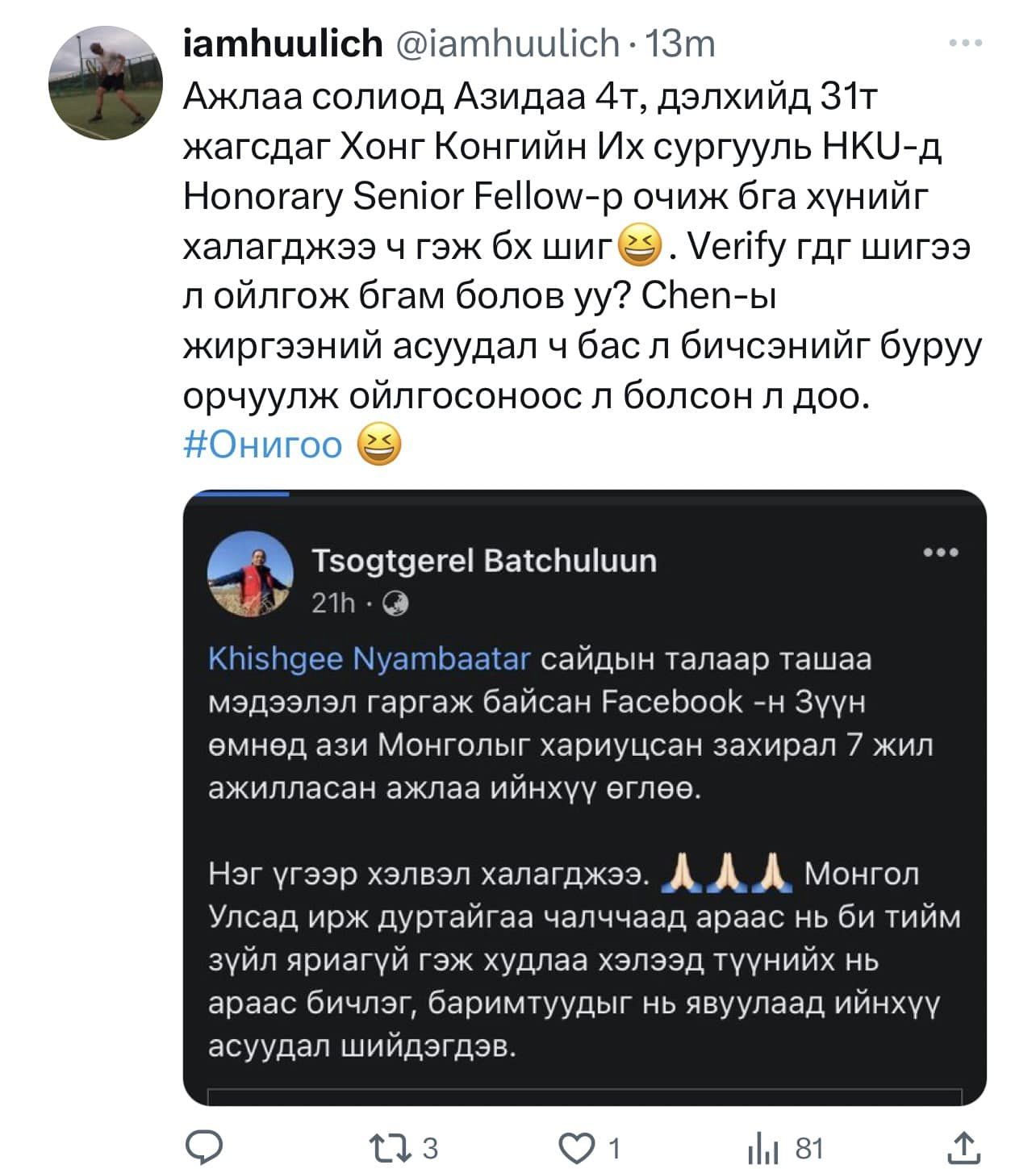The height and width of the screenshot is (1169, 1036).
Task: Reply to iamhuulich's tweet
Action: pos(206,1147)
